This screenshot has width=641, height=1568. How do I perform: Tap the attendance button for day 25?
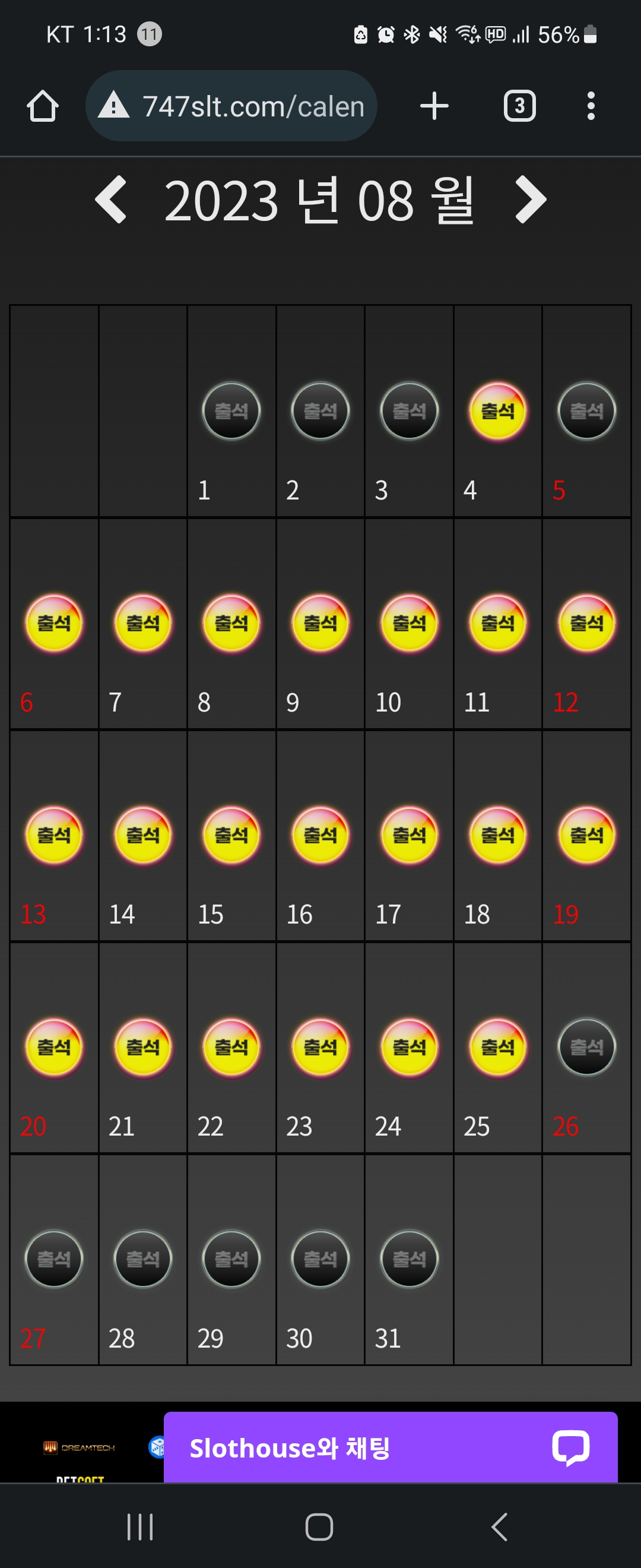pos(497,1047)
